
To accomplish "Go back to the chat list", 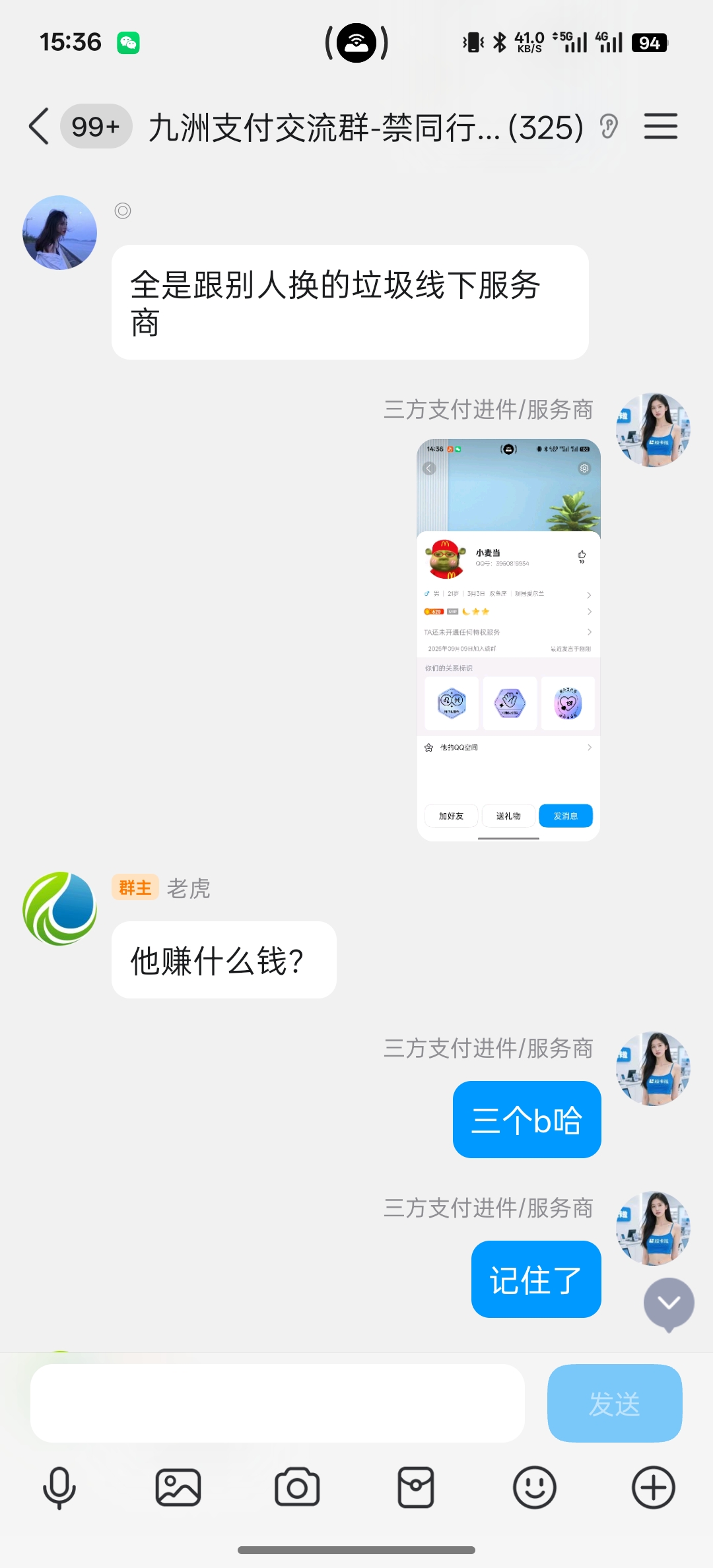I will point(40,126).
